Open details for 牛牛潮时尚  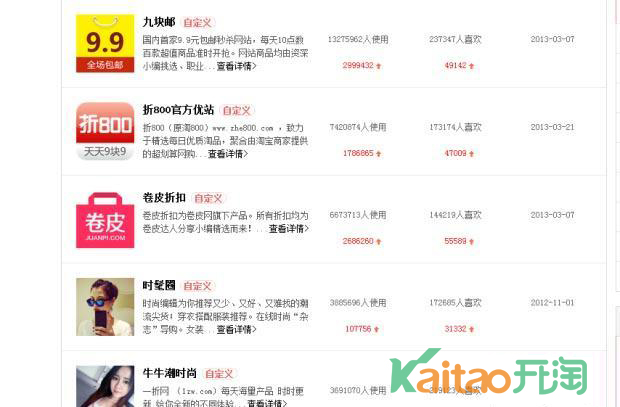pyautogui.click(x=265, y=403)
